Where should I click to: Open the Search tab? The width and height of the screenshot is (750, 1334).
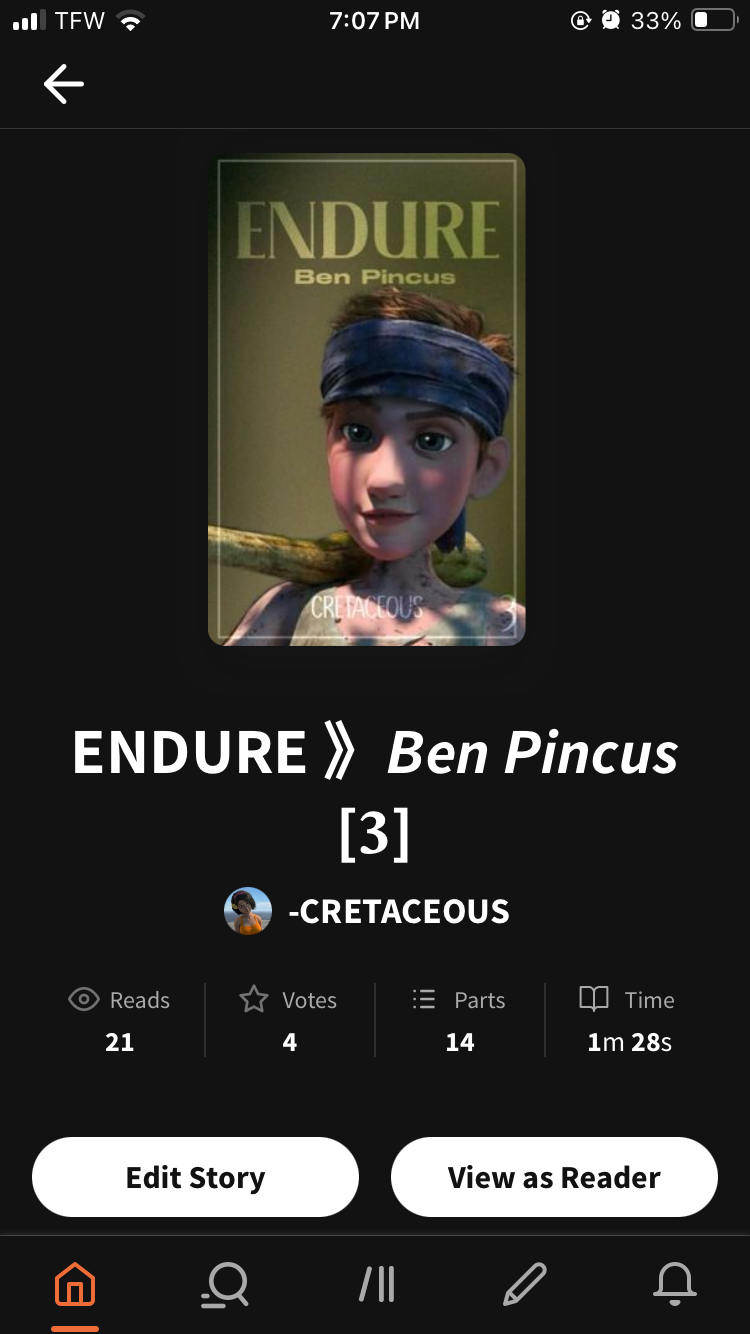[225, 1283]
